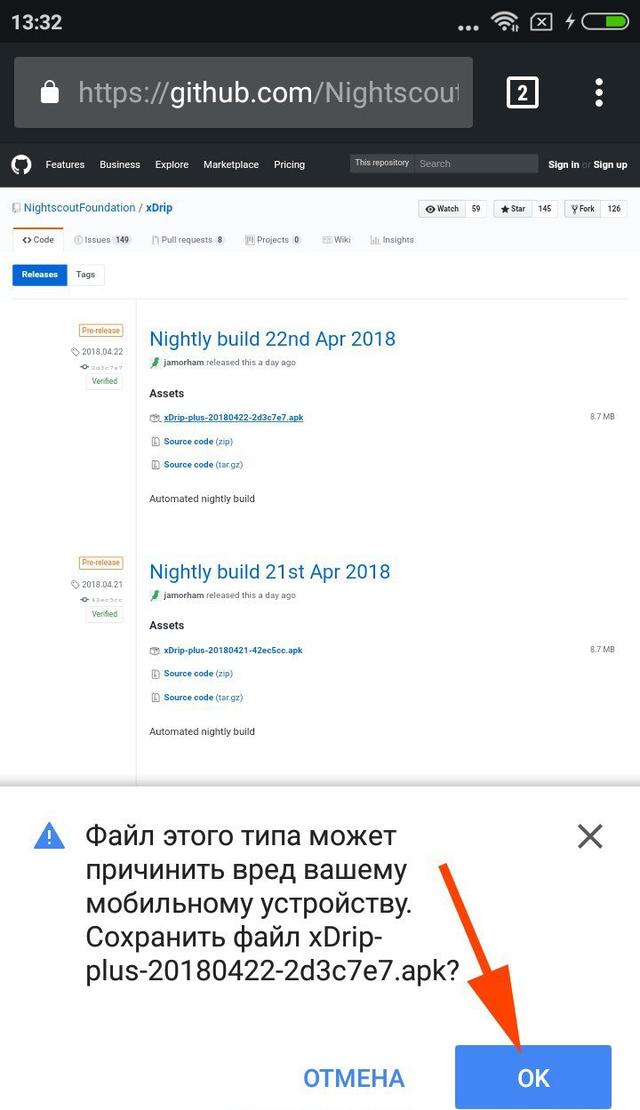Go to GitHub home via Octocat logo
The image size is (640, 1110).
(21, 165)
